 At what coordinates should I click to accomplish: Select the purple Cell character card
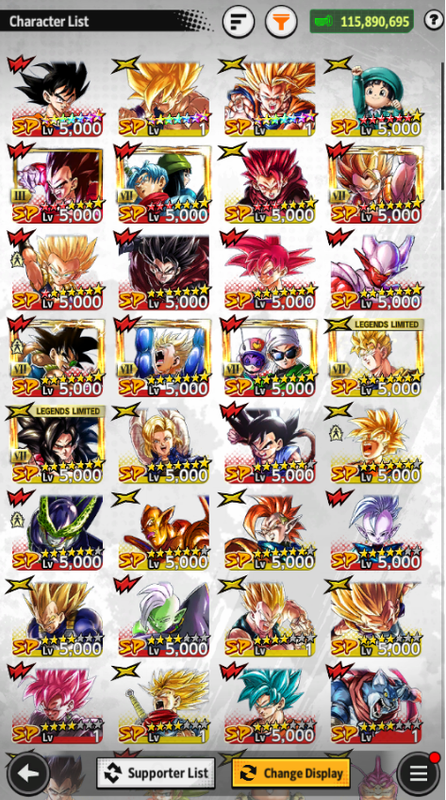click(x=58, y=532)
